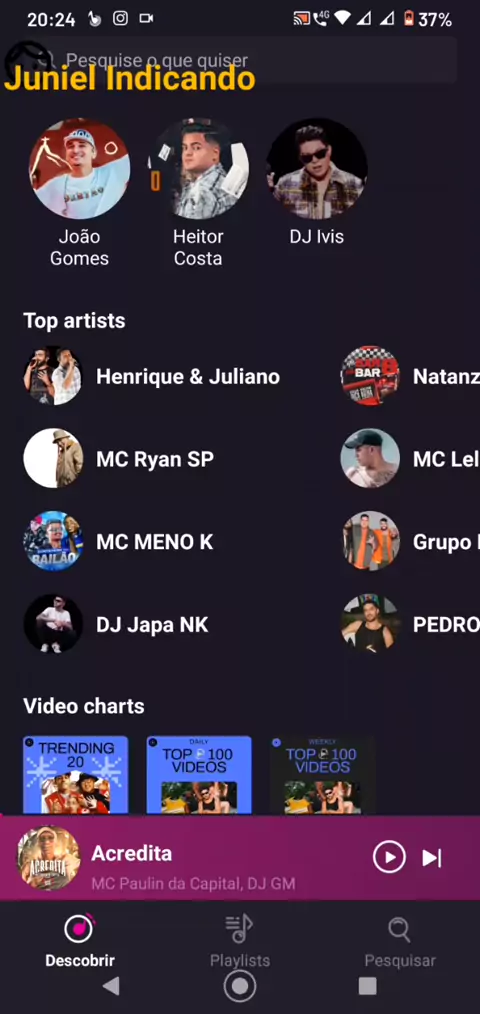Screen dimensions: 480x1014
Task: Switch to the Playlists tab
Action: point(240,940)
